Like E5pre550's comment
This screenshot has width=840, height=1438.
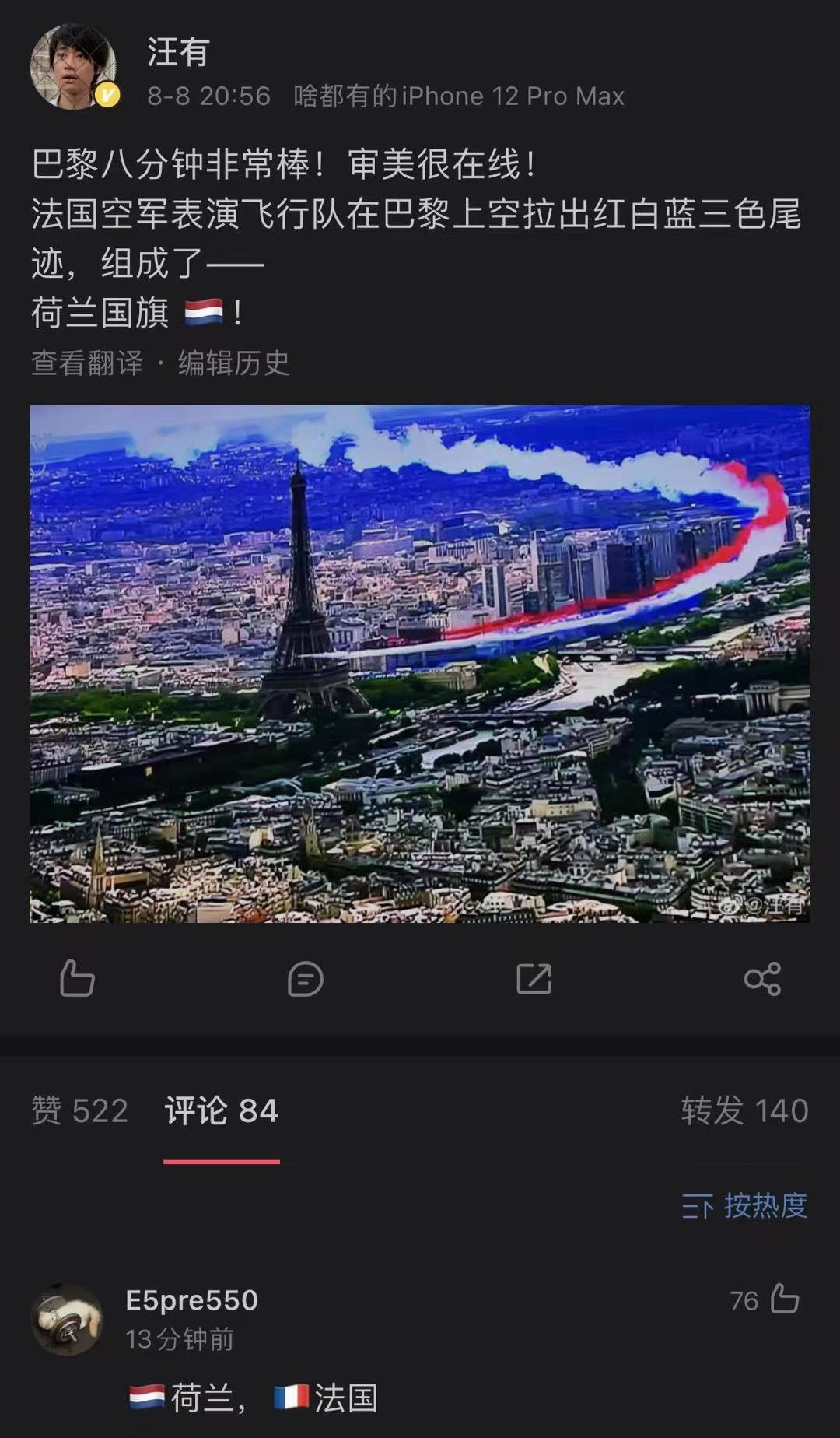point(784,1299)
